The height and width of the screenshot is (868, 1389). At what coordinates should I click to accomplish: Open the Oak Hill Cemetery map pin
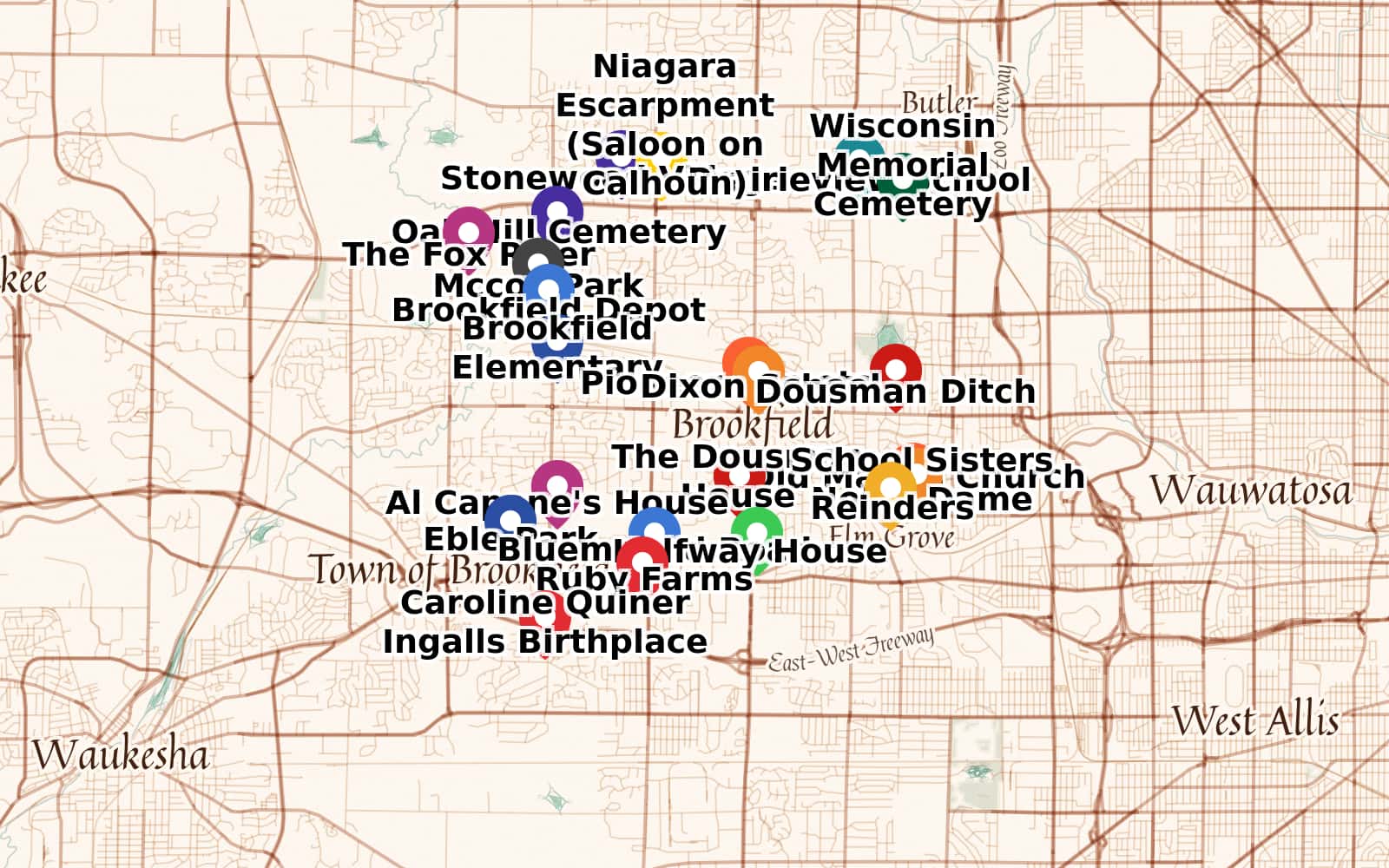click(556, 210)
